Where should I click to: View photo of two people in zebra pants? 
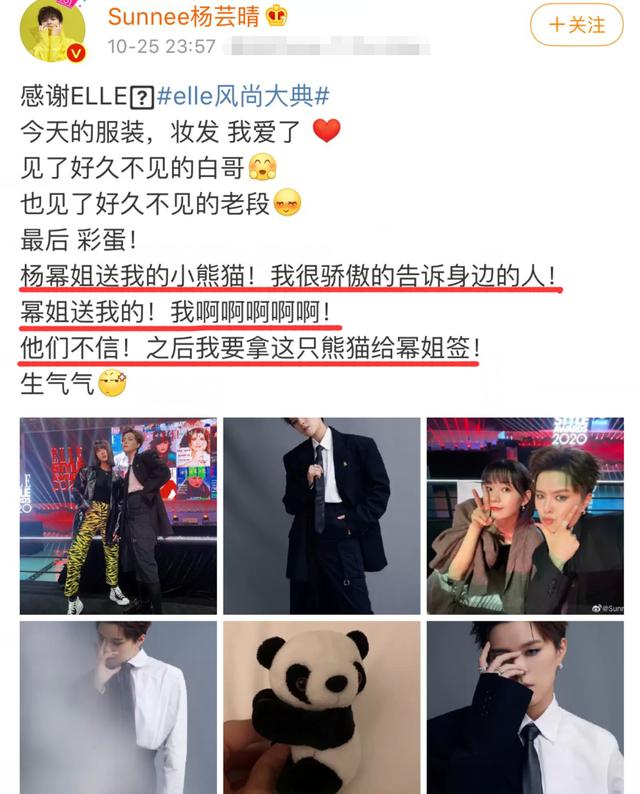117,515
